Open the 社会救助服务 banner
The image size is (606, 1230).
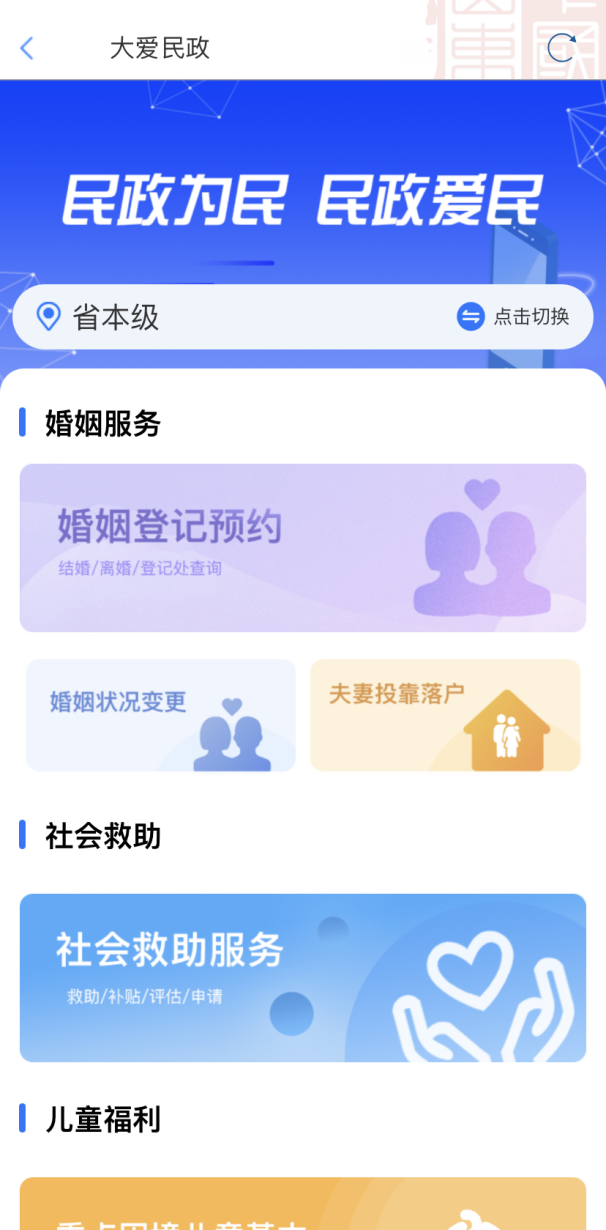coord(302,977)
